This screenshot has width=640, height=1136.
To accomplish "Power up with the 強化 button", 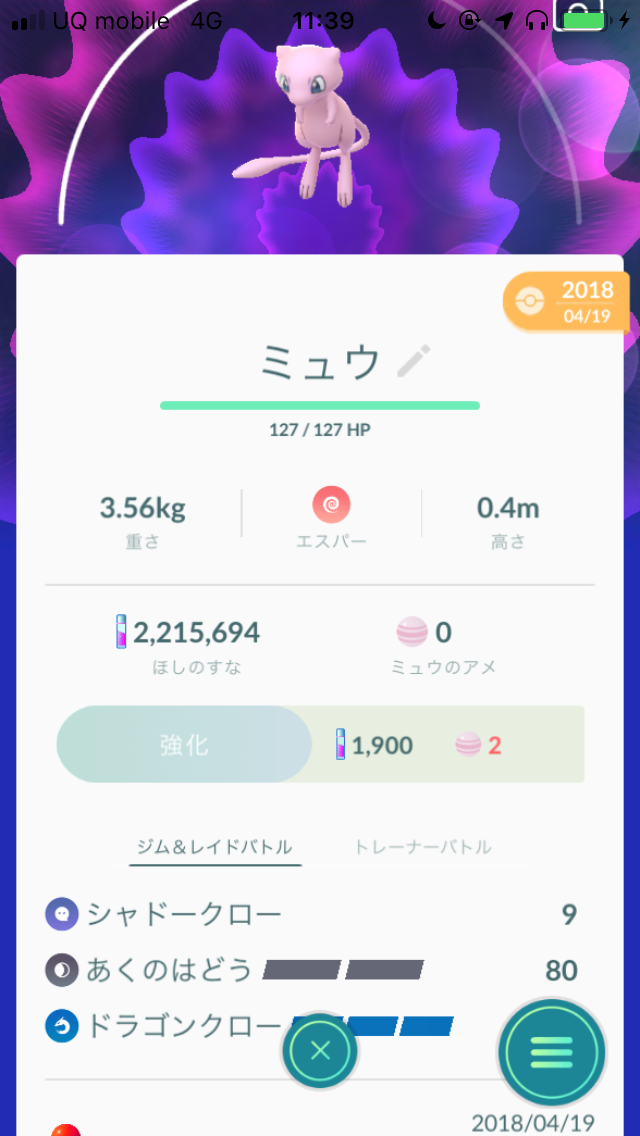I will [184, 745].
